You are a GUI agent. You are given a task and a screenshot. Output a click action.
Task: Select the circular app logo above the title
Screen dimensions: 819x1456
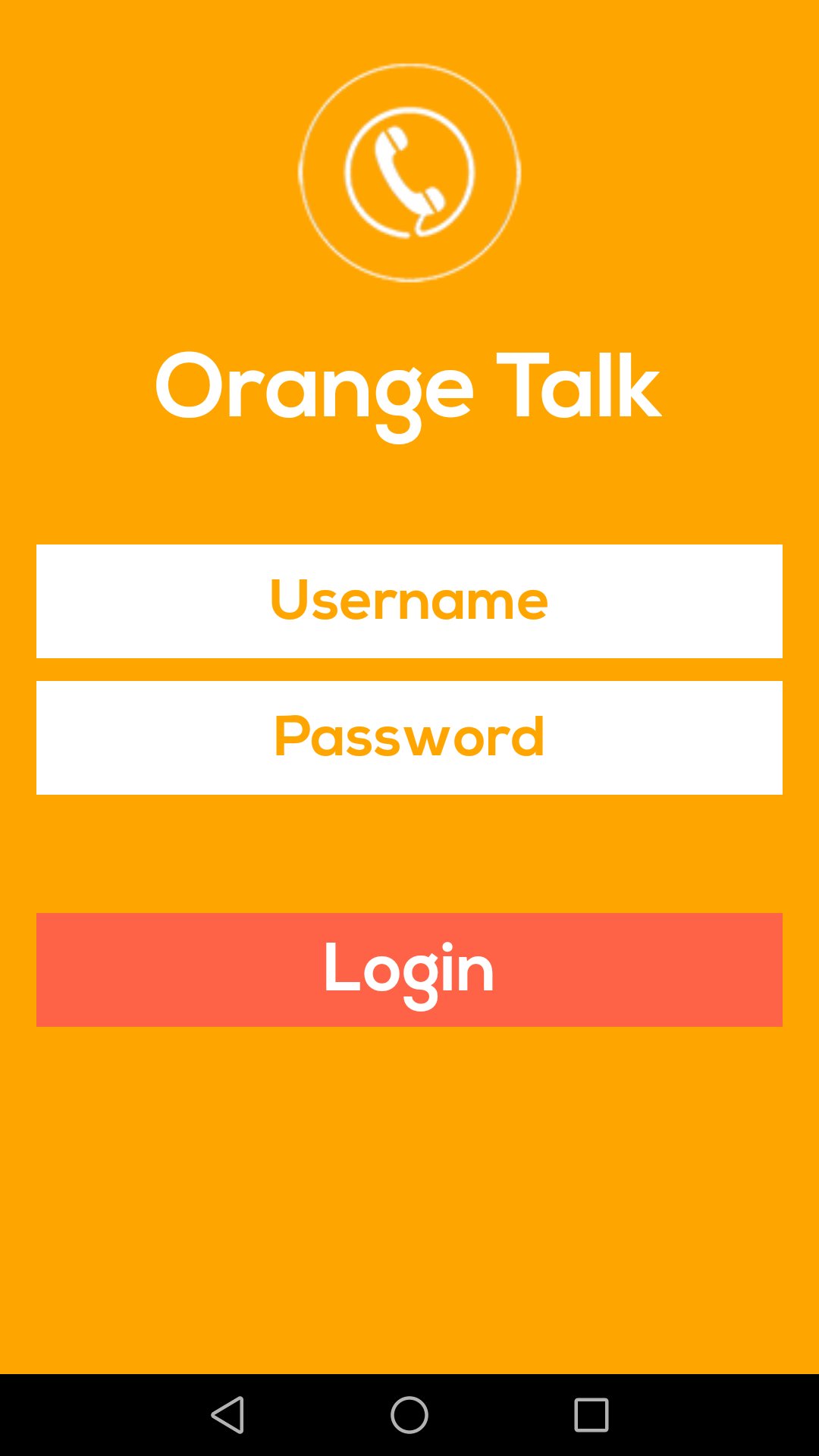pos(409,172)
